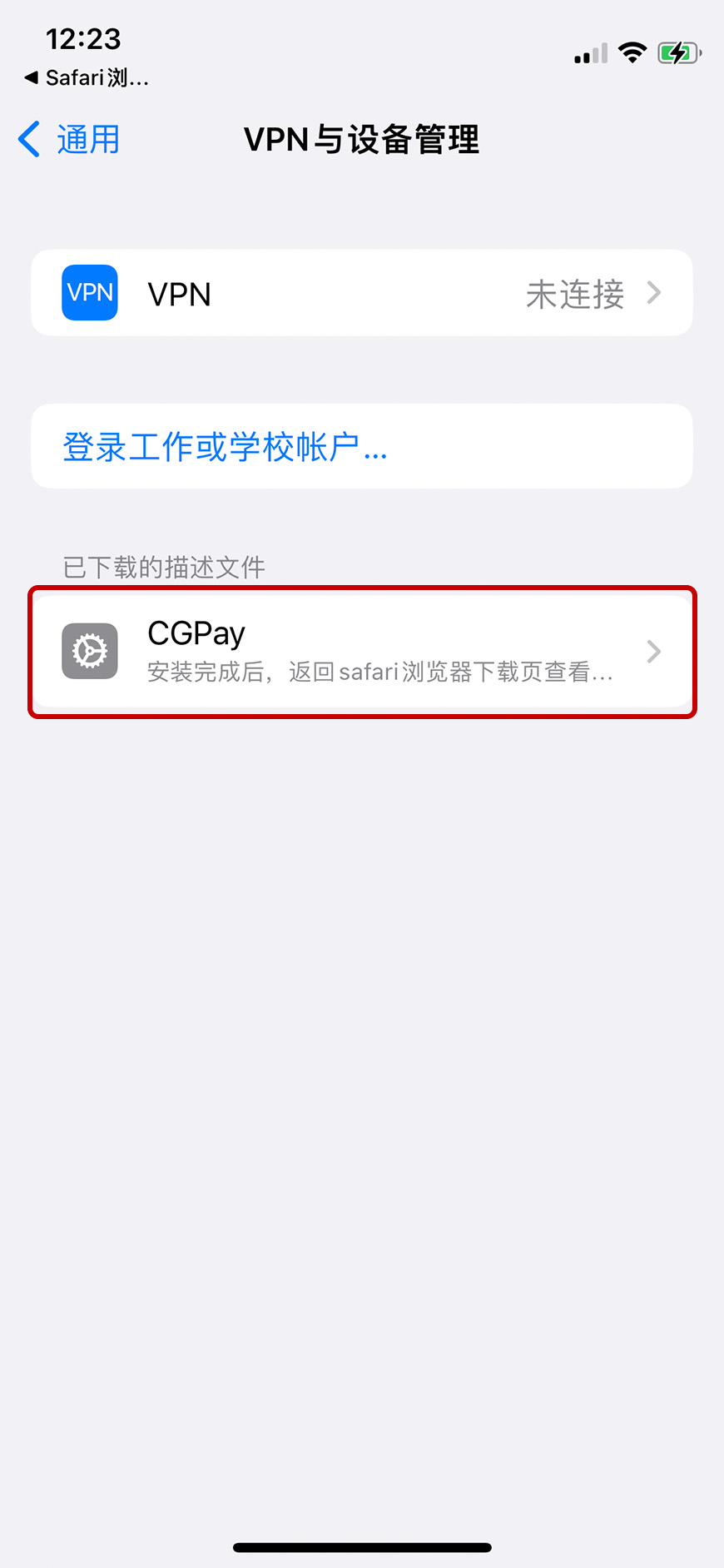Tap 登录工作或学校帐户 link

tap(225, 447)
